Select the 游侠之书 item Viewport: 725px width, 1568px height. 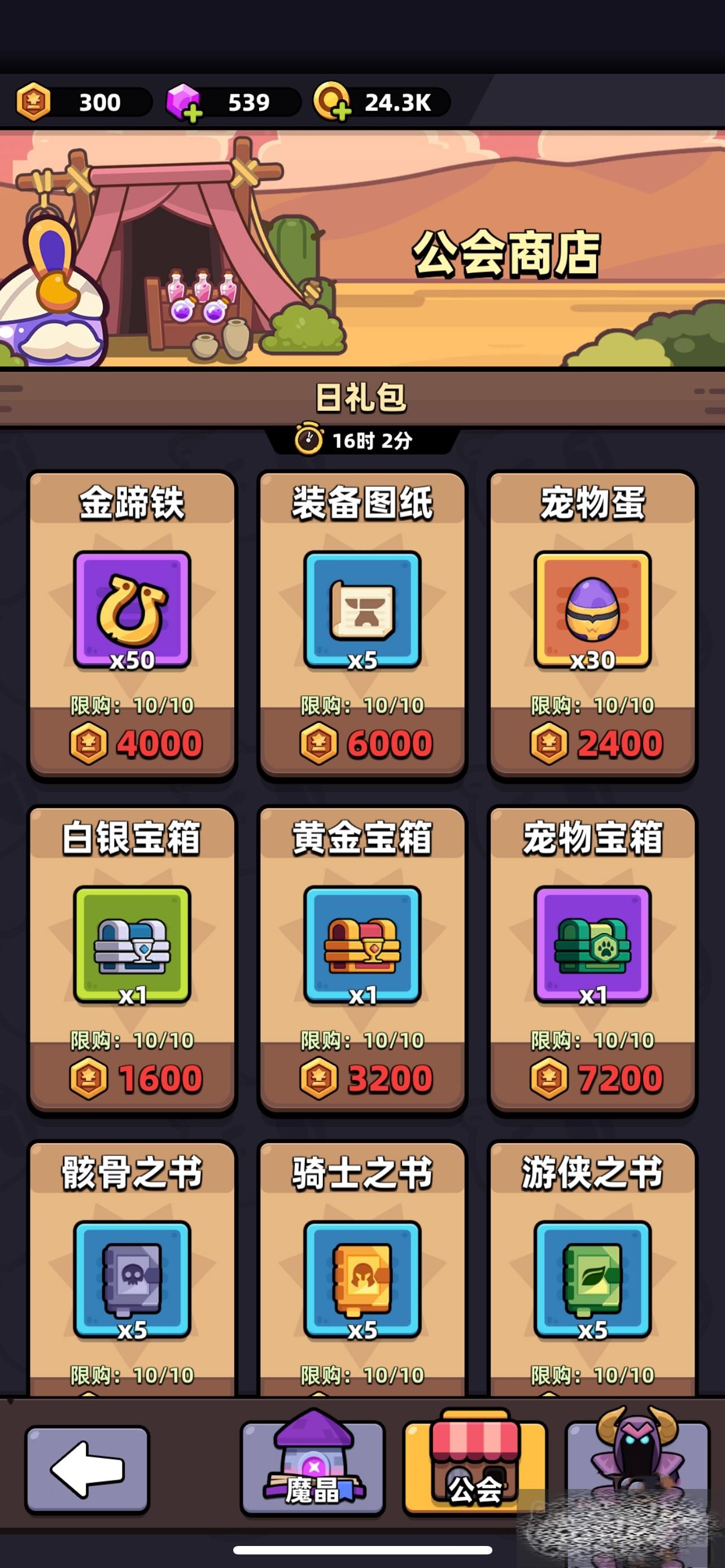click(x=592, y=1278)
